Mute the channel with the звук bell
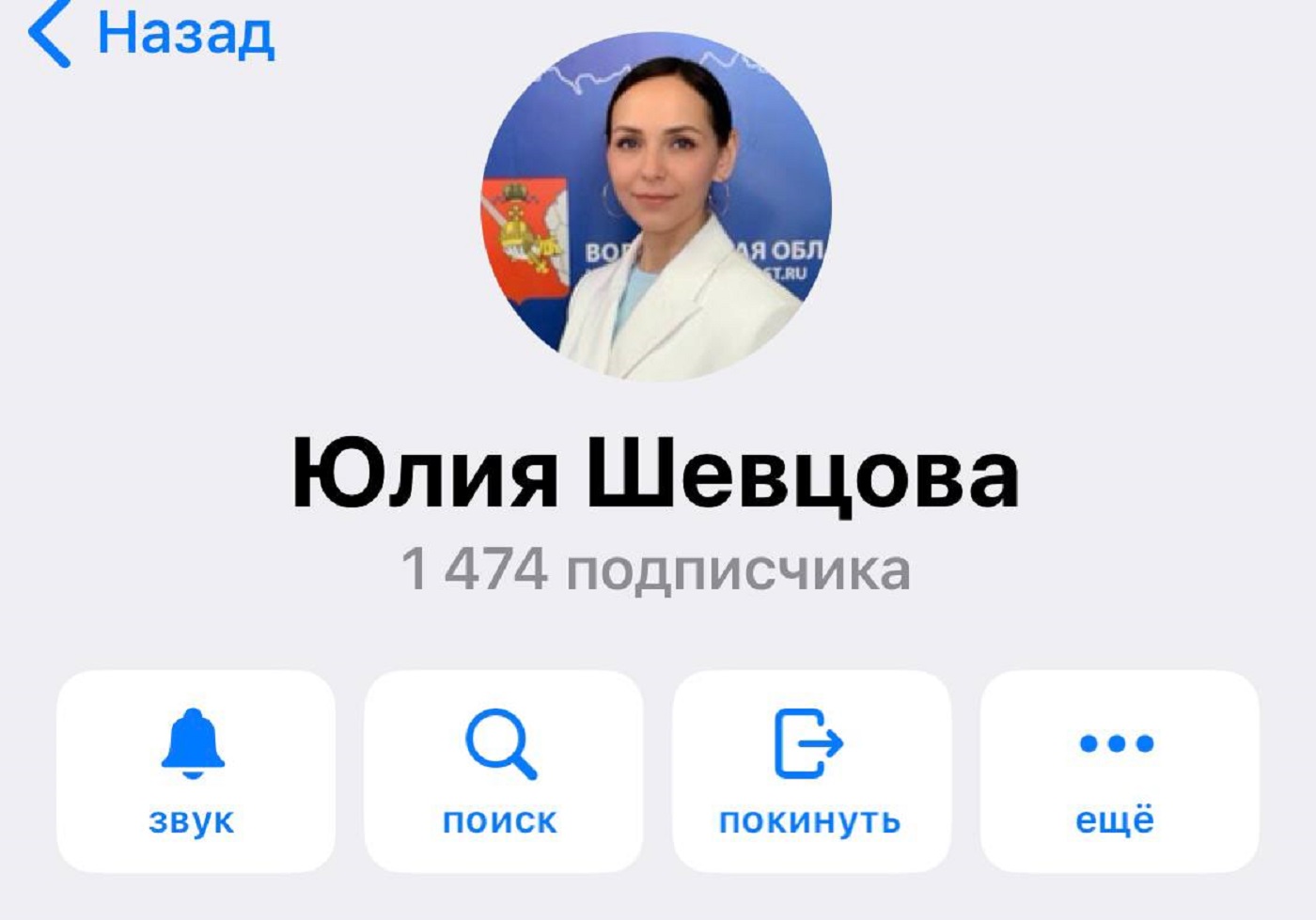Viewport: 1316px width, 920px height. [x=195, y=771]
